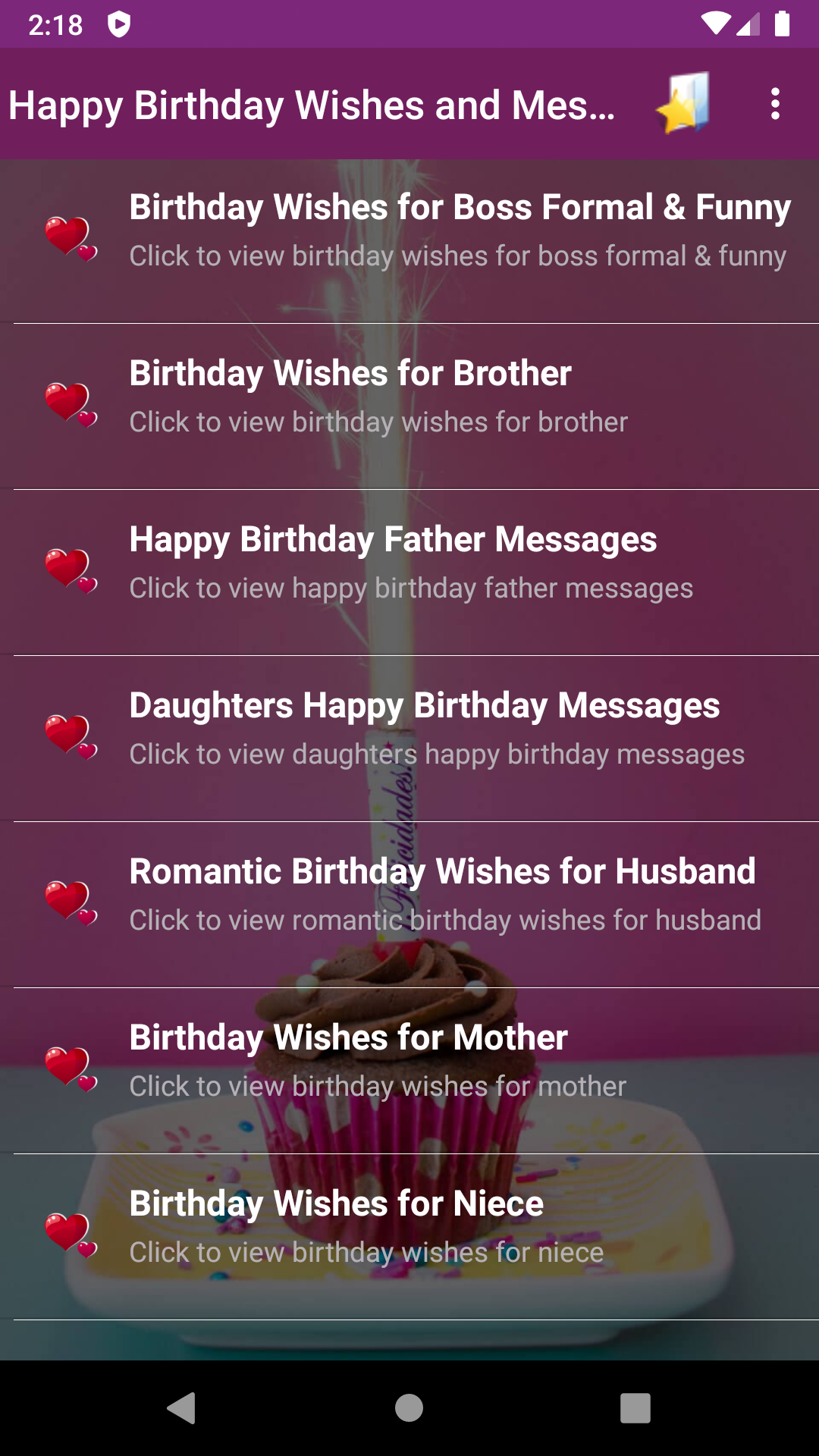Select the heart icon beside Happy Birthday Father Messages

71,569
